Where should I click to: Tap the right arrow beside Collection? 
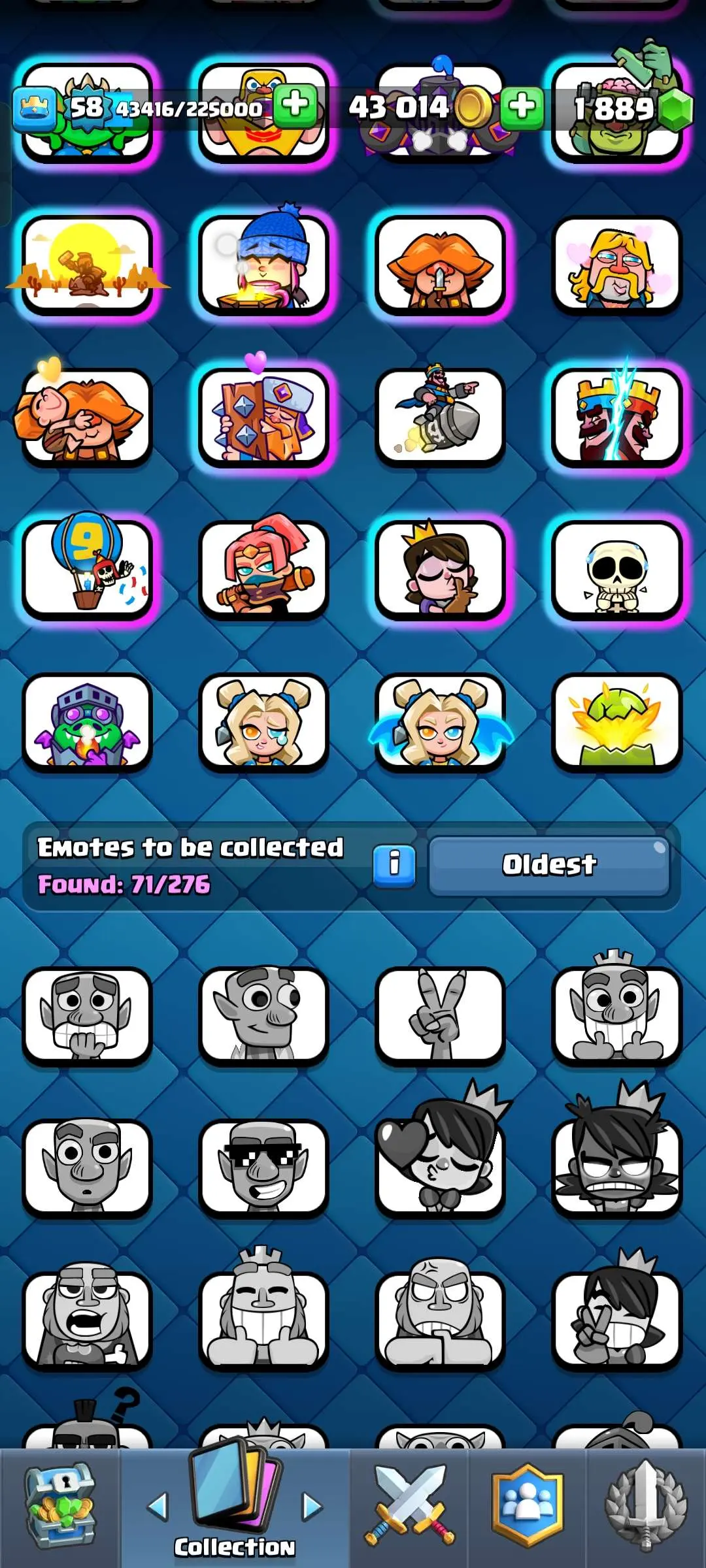pyautogui.click(x=312, y=1506)
